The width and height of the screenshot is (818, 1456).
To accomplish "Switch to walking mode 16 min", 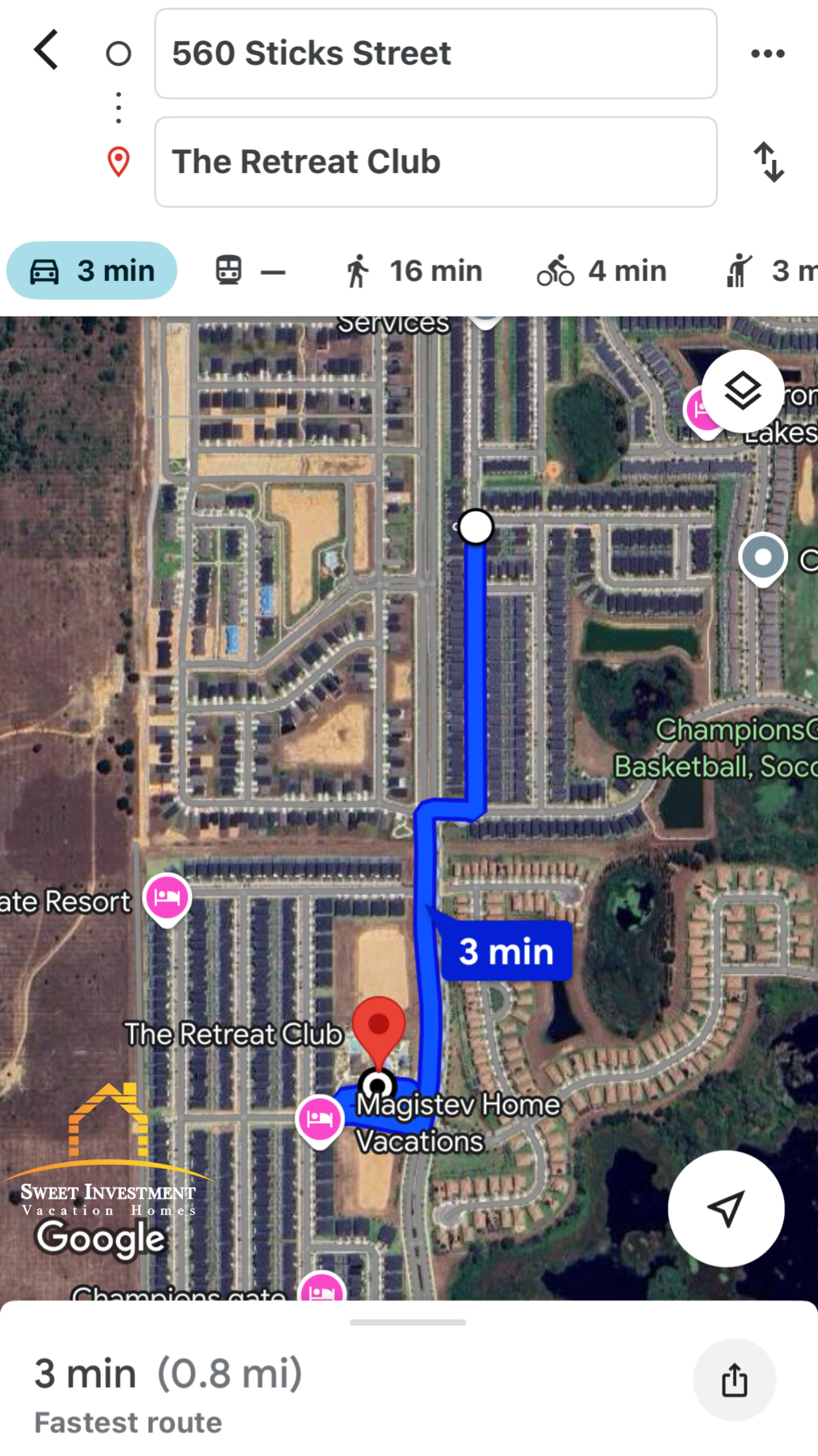I will point(414,271).
